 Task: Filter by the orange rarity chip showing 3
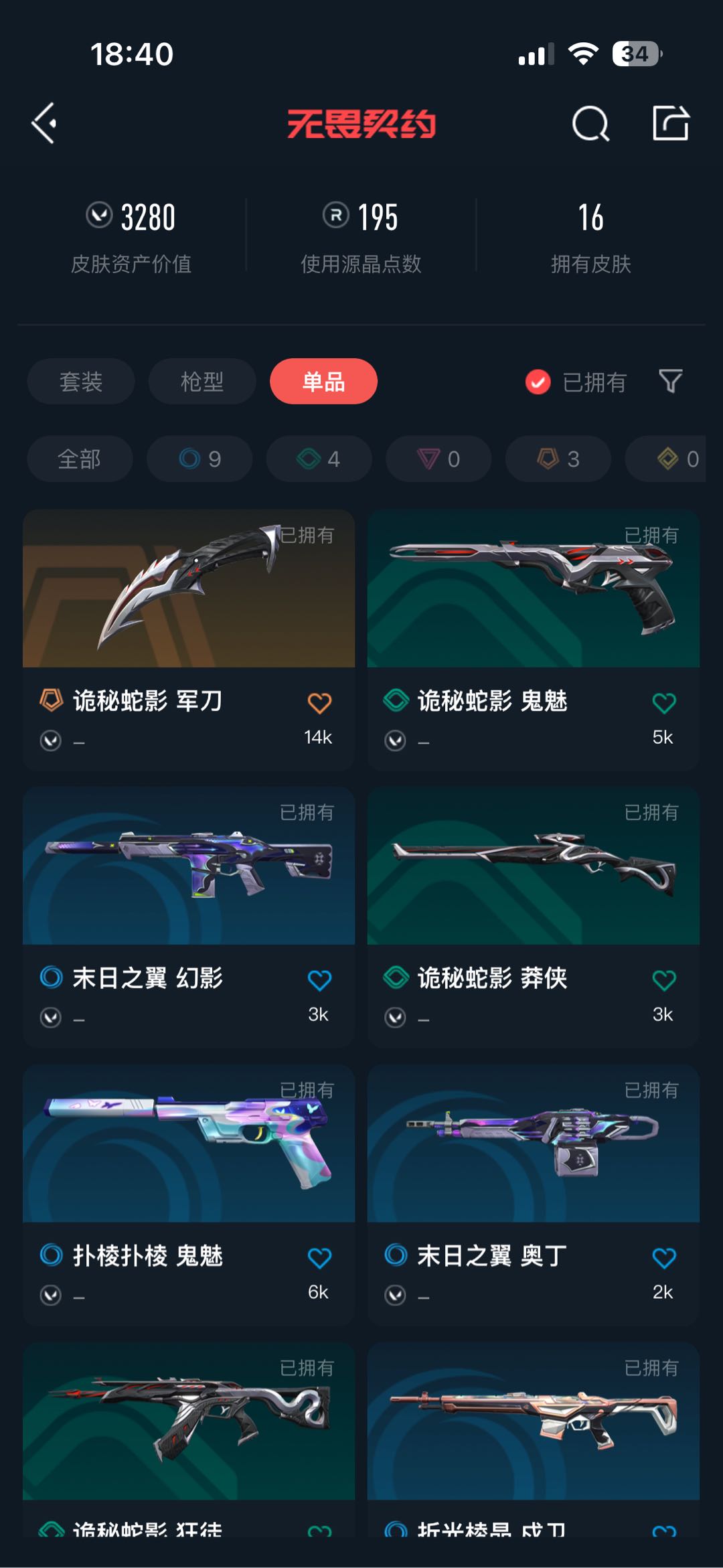pyautogui.click(x=558, y=459)
